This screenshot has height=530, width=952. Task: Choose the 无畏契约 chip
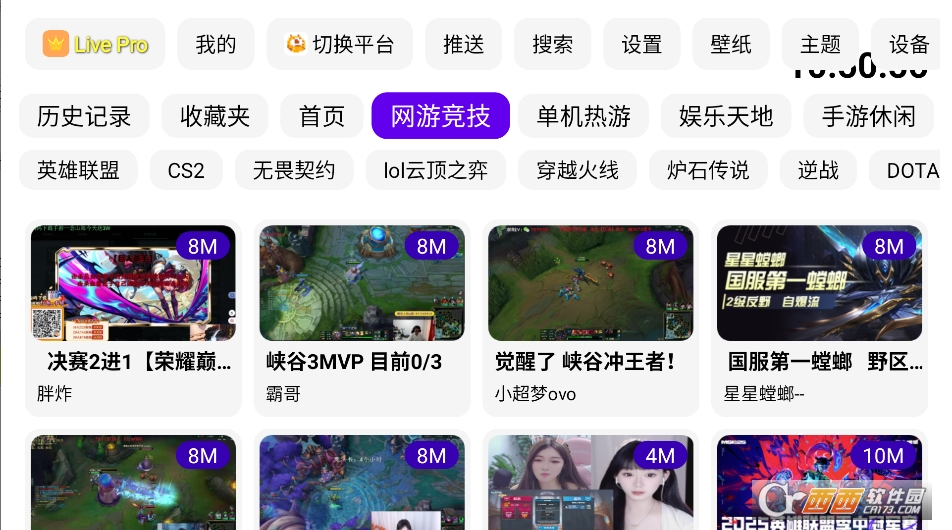point(294,170)
